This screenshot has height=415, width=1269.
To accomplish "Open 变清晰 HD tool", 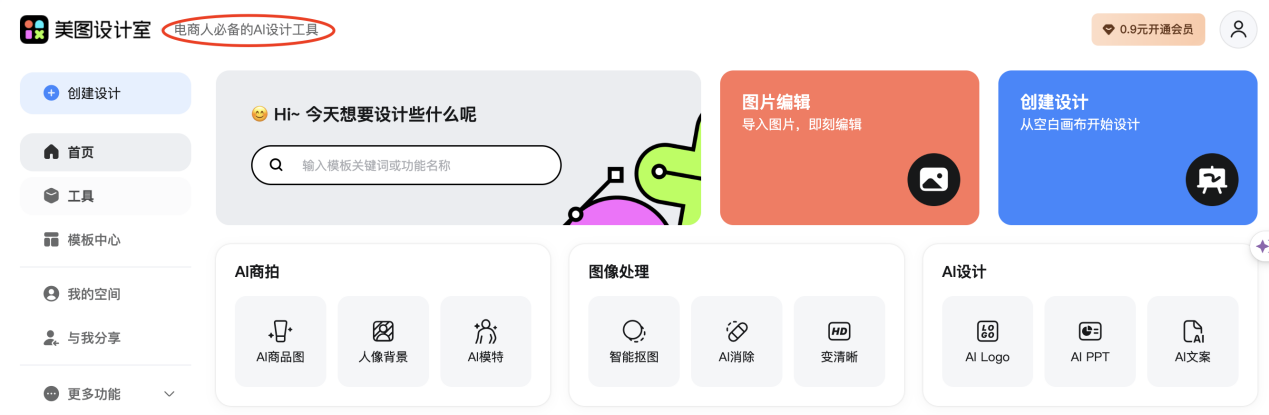I will [839, 341].
